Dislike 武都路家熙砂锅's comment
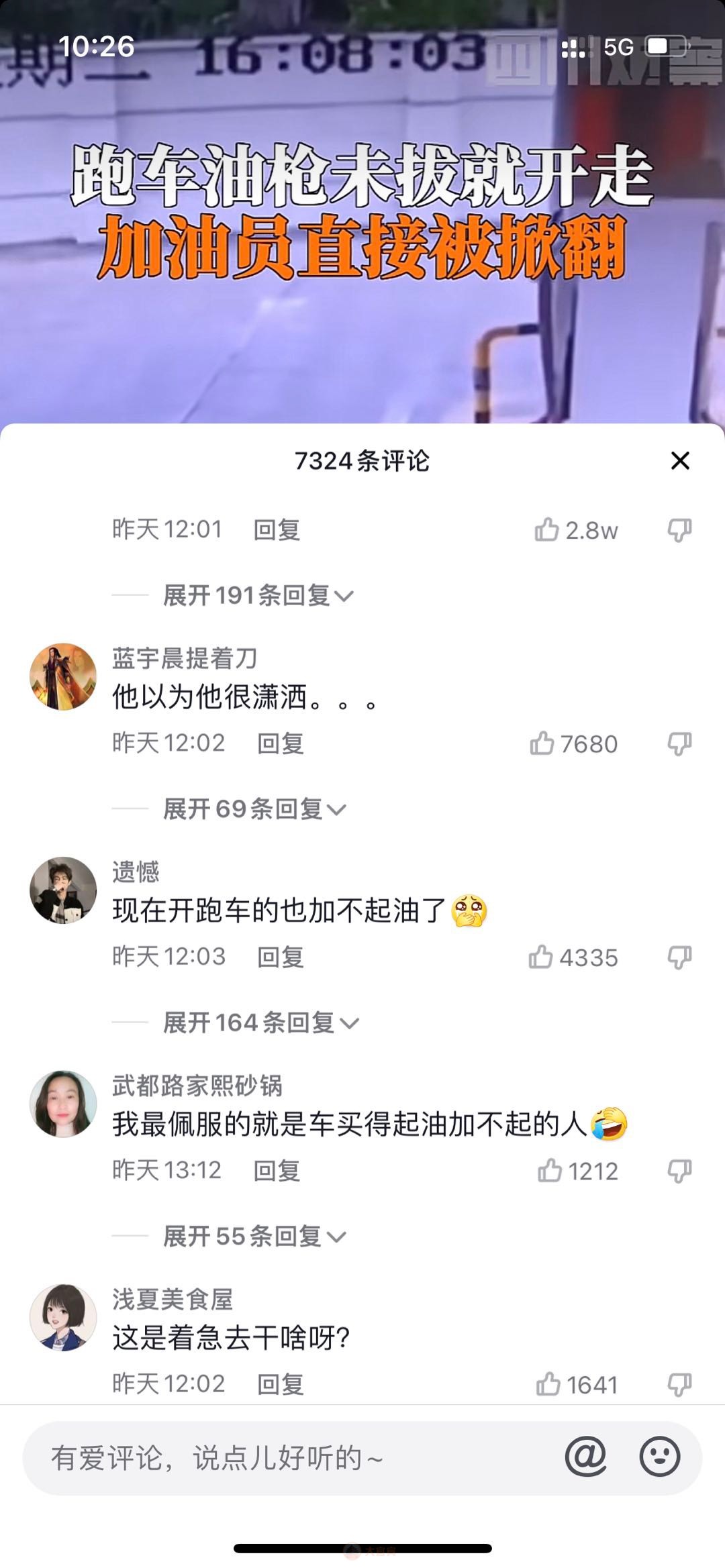This screenshot has width=725, height=1568. [679, 1170]
